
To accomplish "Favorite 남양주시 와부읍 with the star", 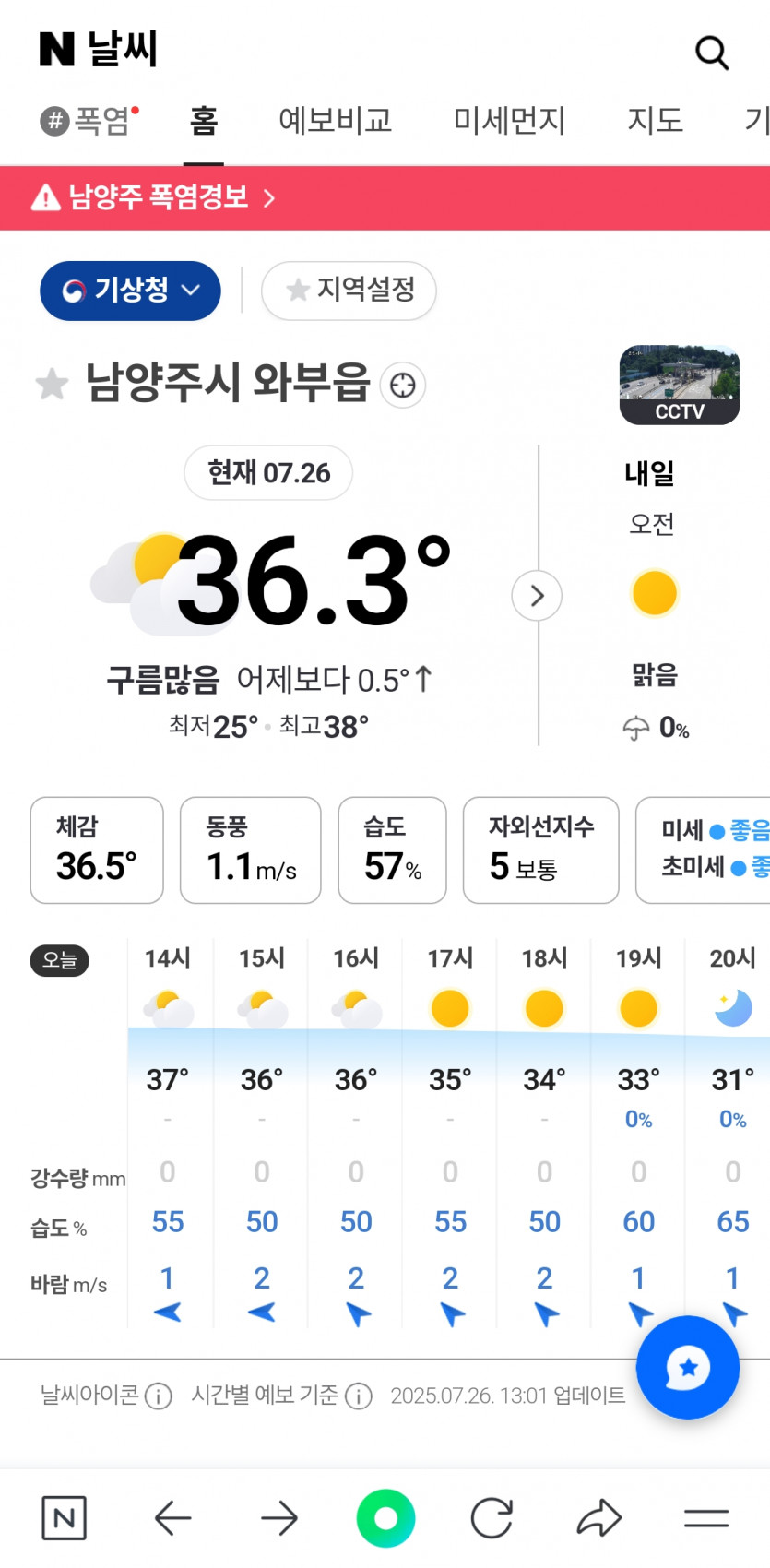I will tap(52, 384).
